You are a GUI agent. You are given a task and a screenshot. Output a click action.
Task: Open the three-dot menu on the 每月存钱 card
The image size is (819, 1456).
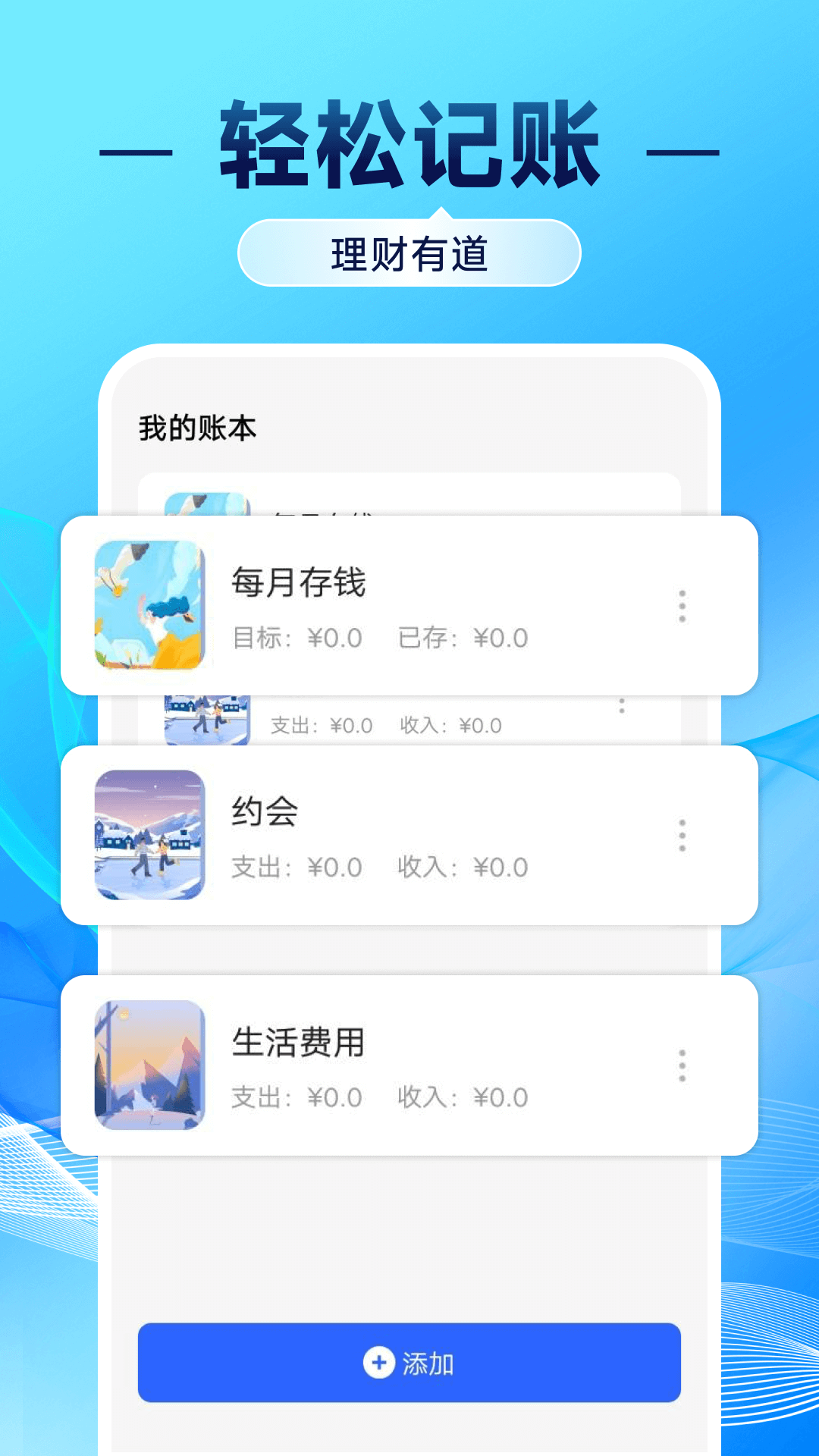tap(682, 607)
